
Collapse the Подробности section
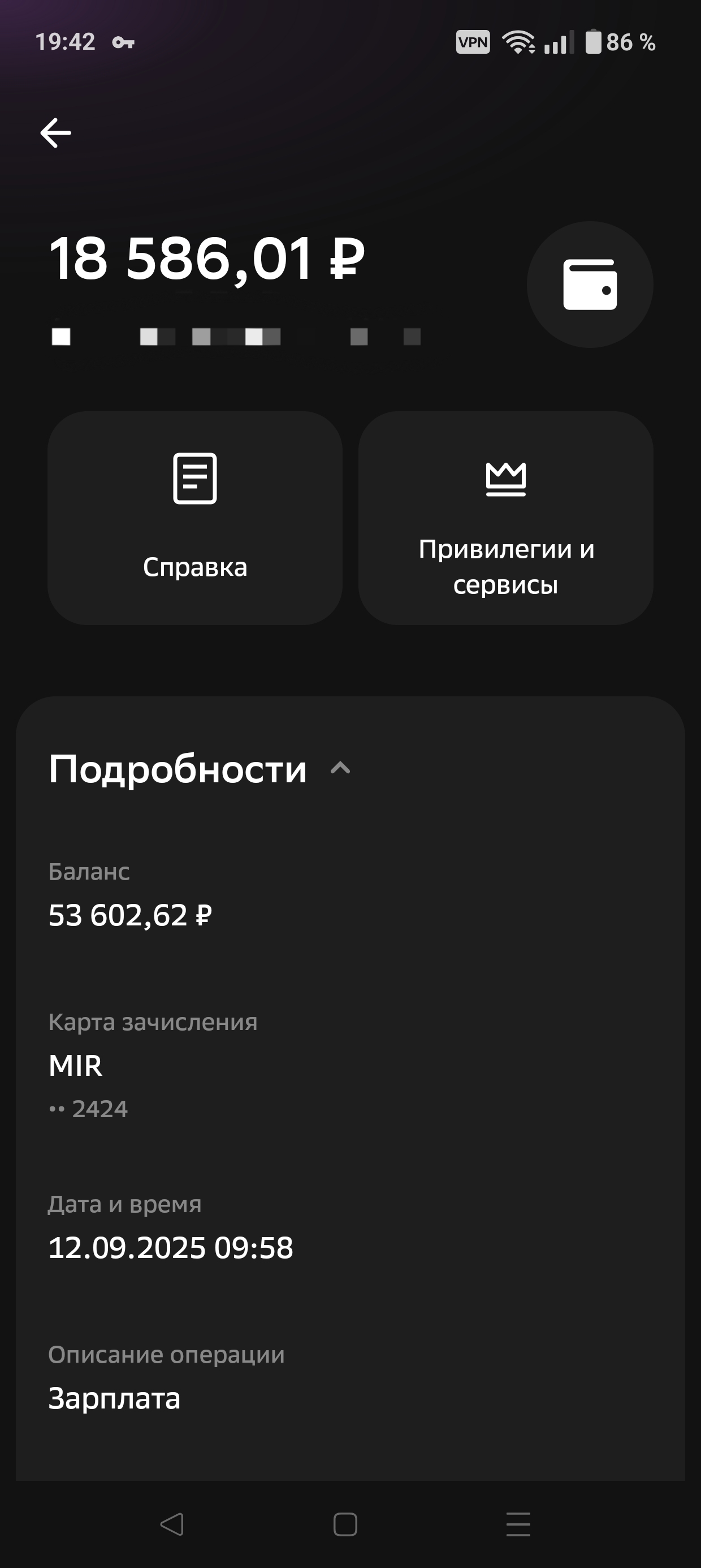pos(340,768)
